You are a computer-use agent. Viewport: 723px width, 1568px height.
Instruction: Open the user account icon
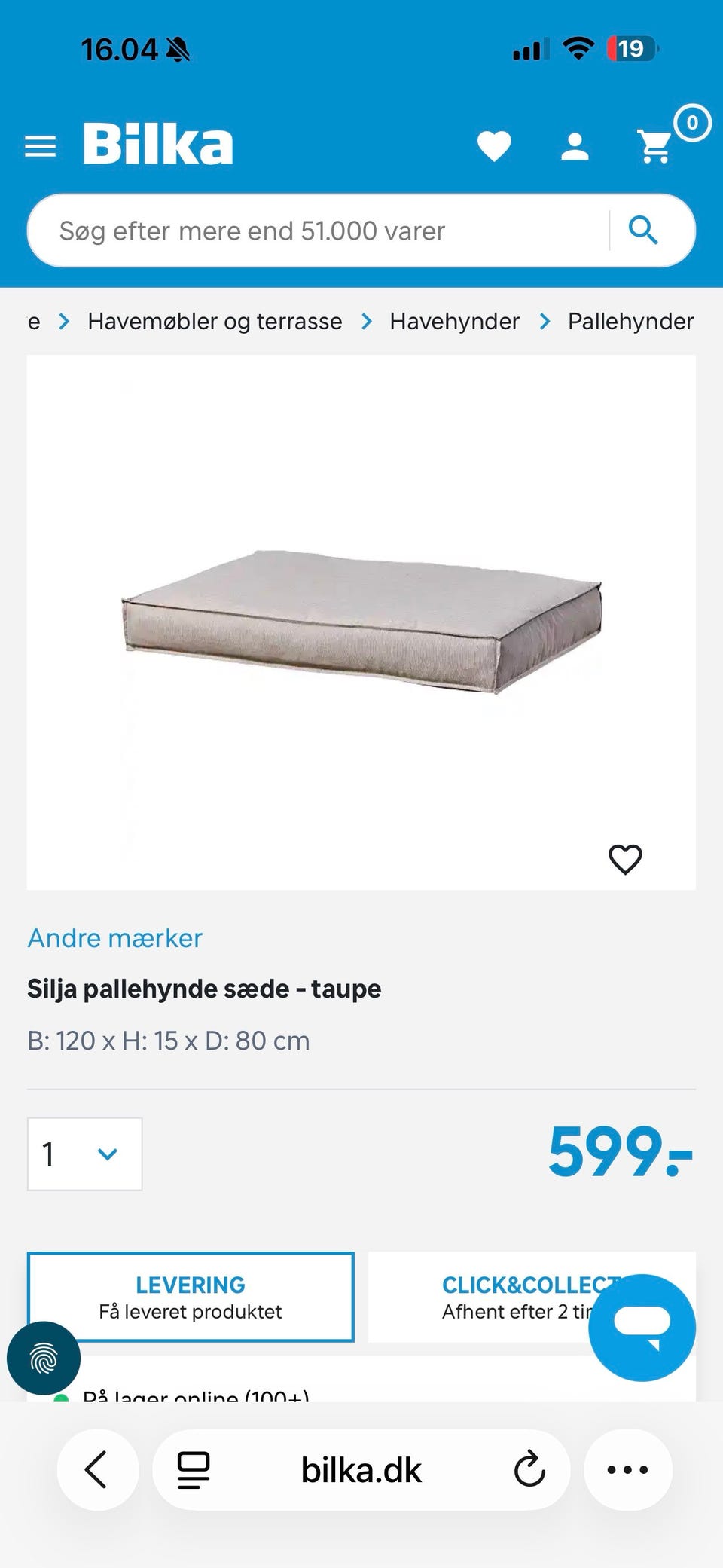point(575,145)
